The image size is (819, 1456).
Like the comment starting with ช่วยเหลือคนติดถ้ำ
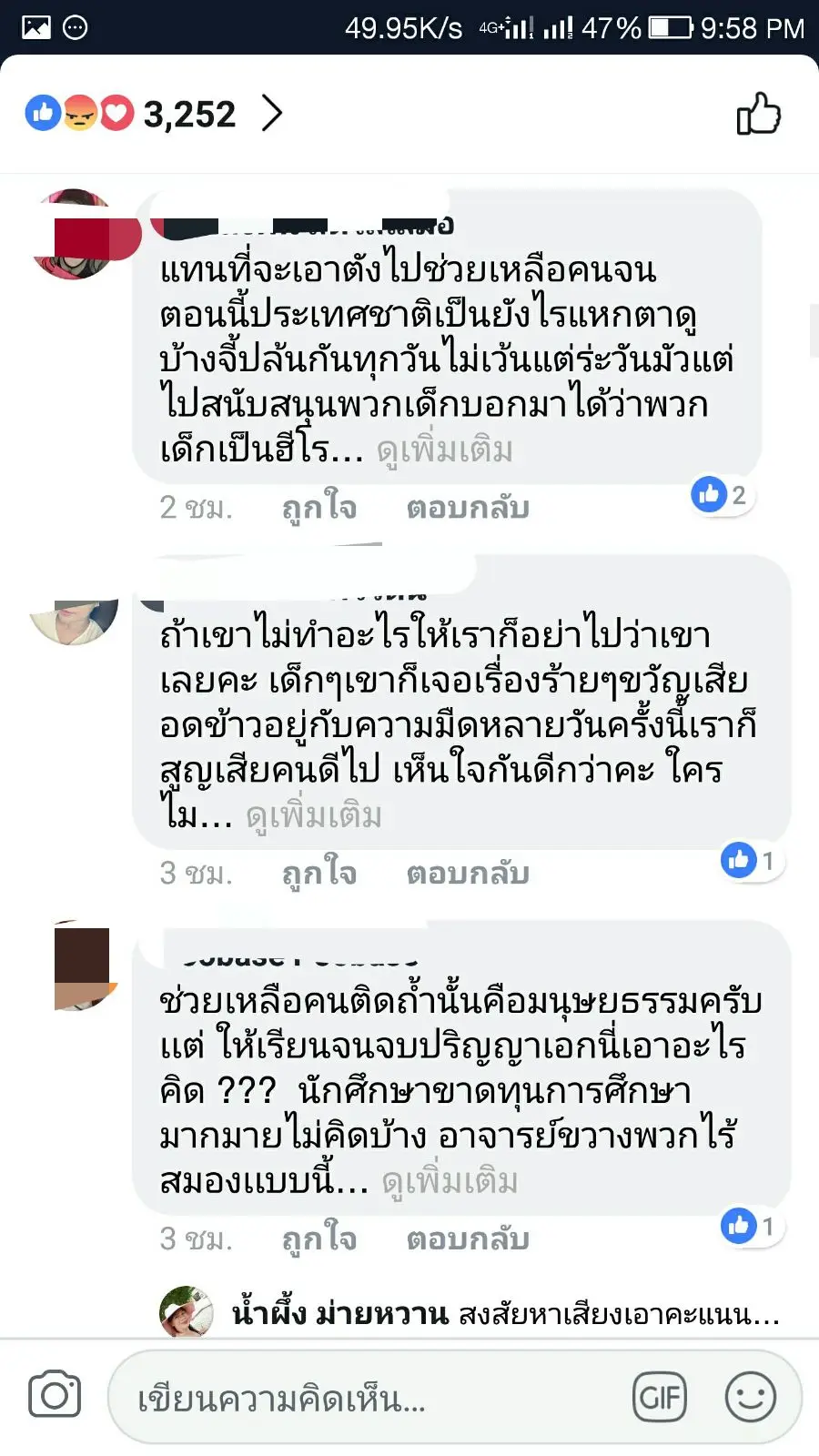318,1239
